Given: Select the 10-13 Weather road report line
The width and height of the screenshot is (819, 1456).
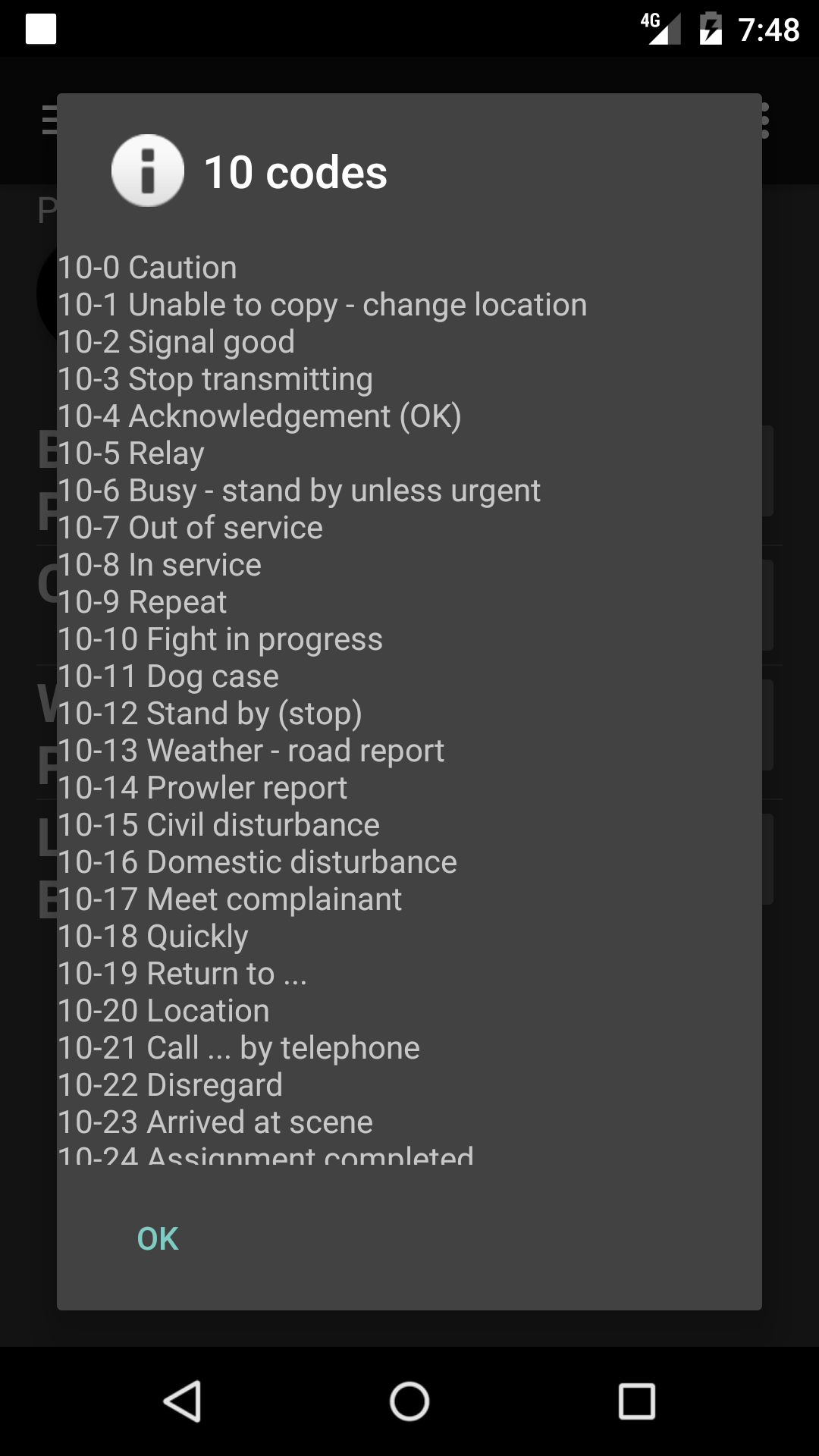Looking at the screenshot, I should pyautogui.click(x=252, y=750).
